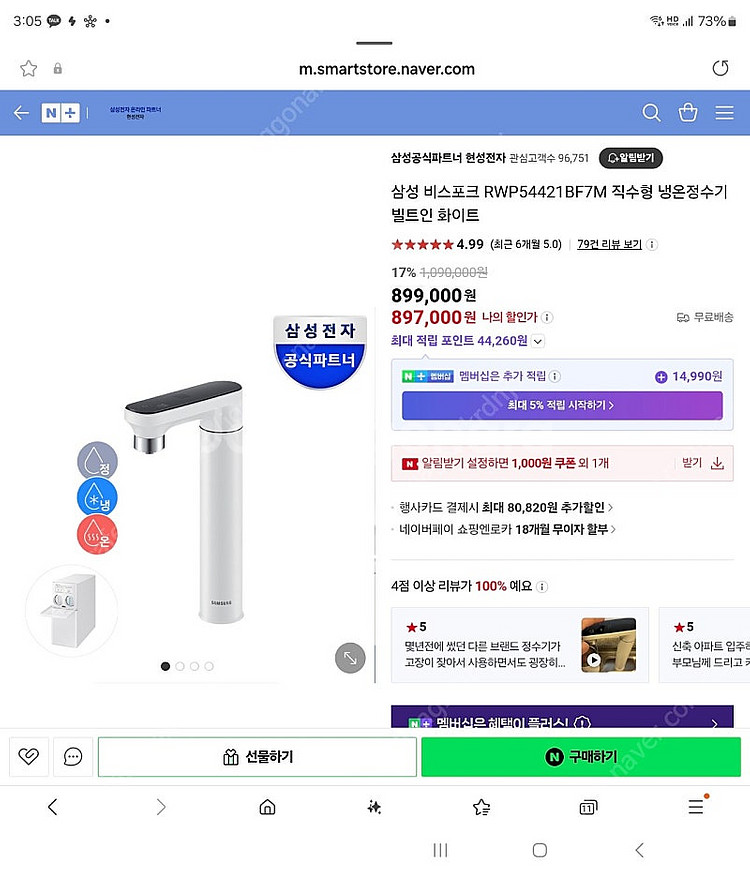Reload the page with the refresh icon
Image resolution: width=750 pixels, height=873 pixels.
coord(721,69)
